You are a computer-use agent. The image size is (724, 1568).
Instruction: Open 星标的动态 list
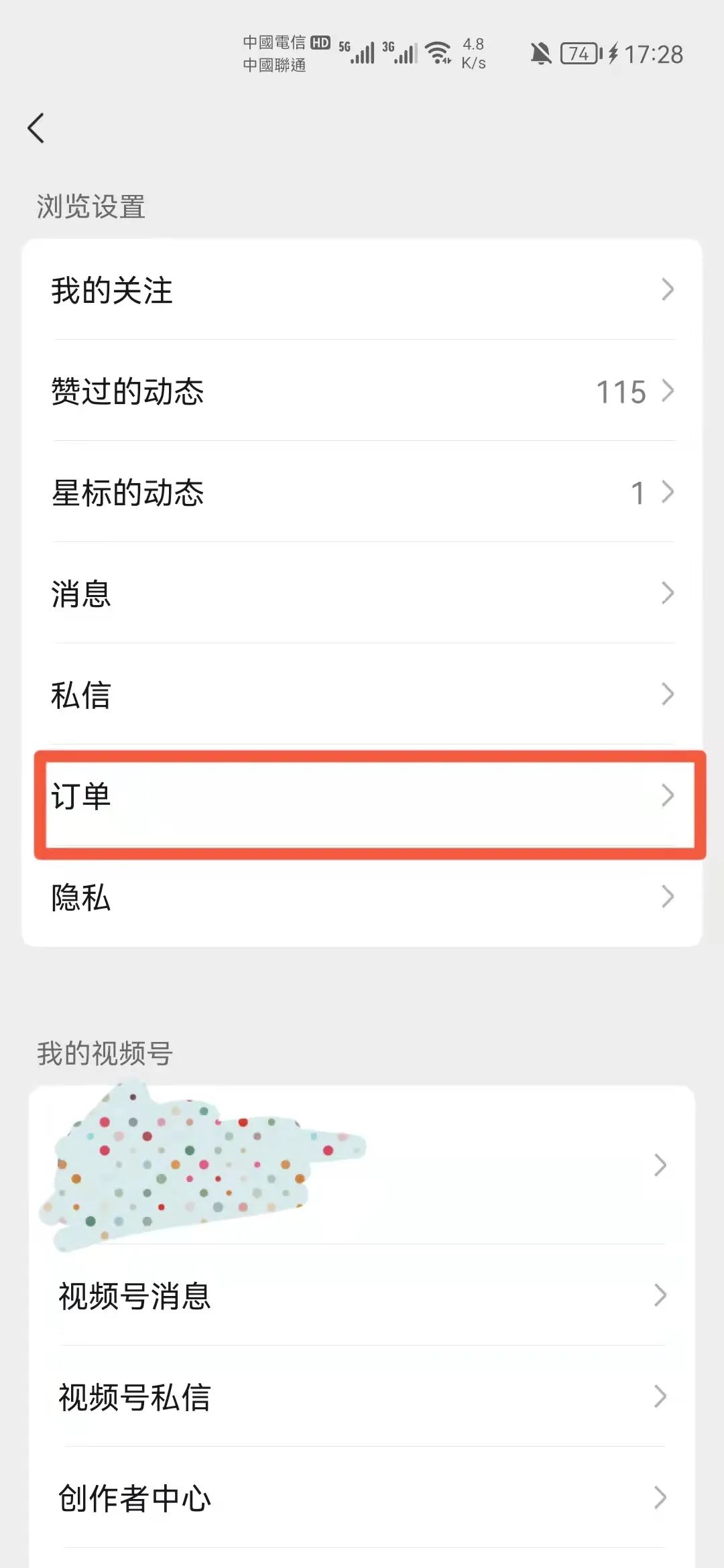coord(362,493)
